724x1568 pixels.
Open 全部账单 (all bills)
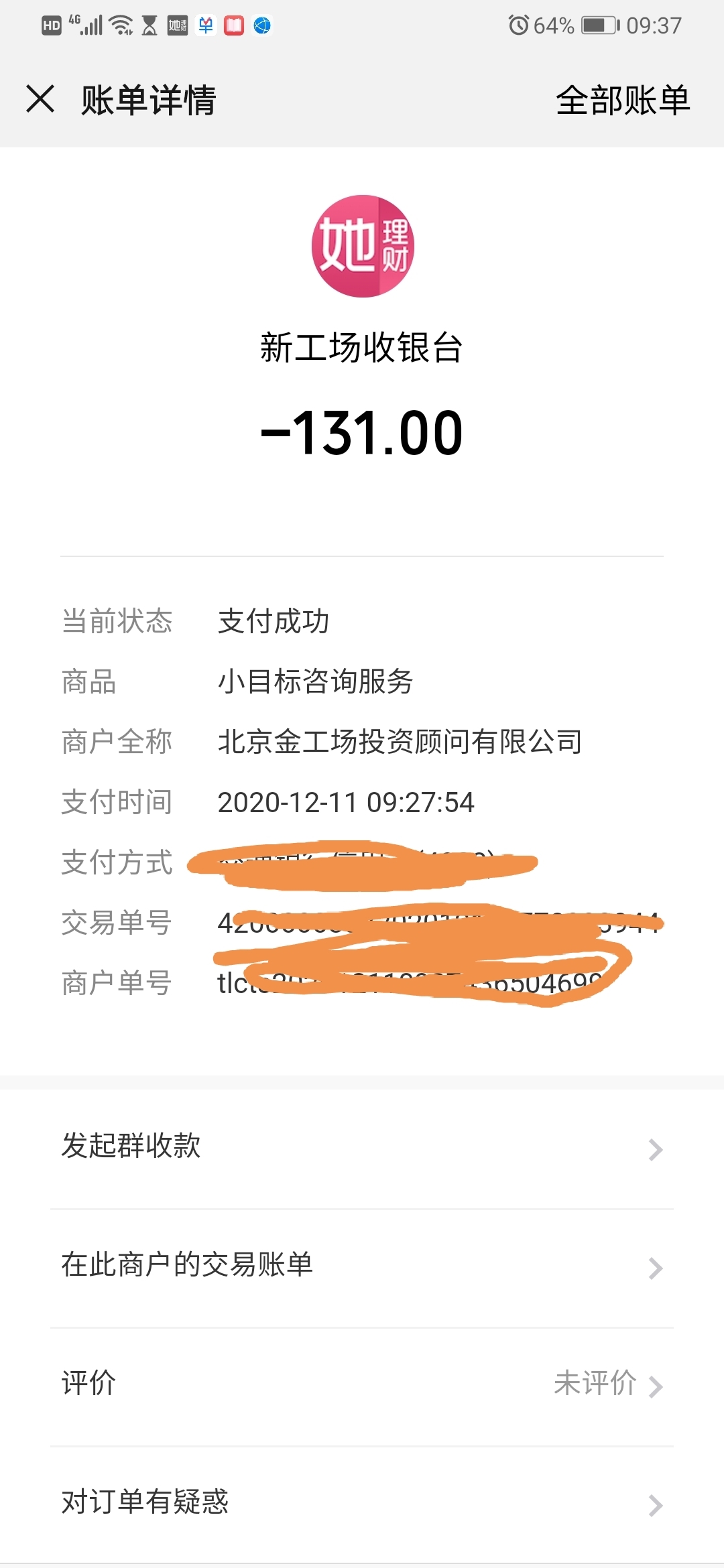(623, 101)
